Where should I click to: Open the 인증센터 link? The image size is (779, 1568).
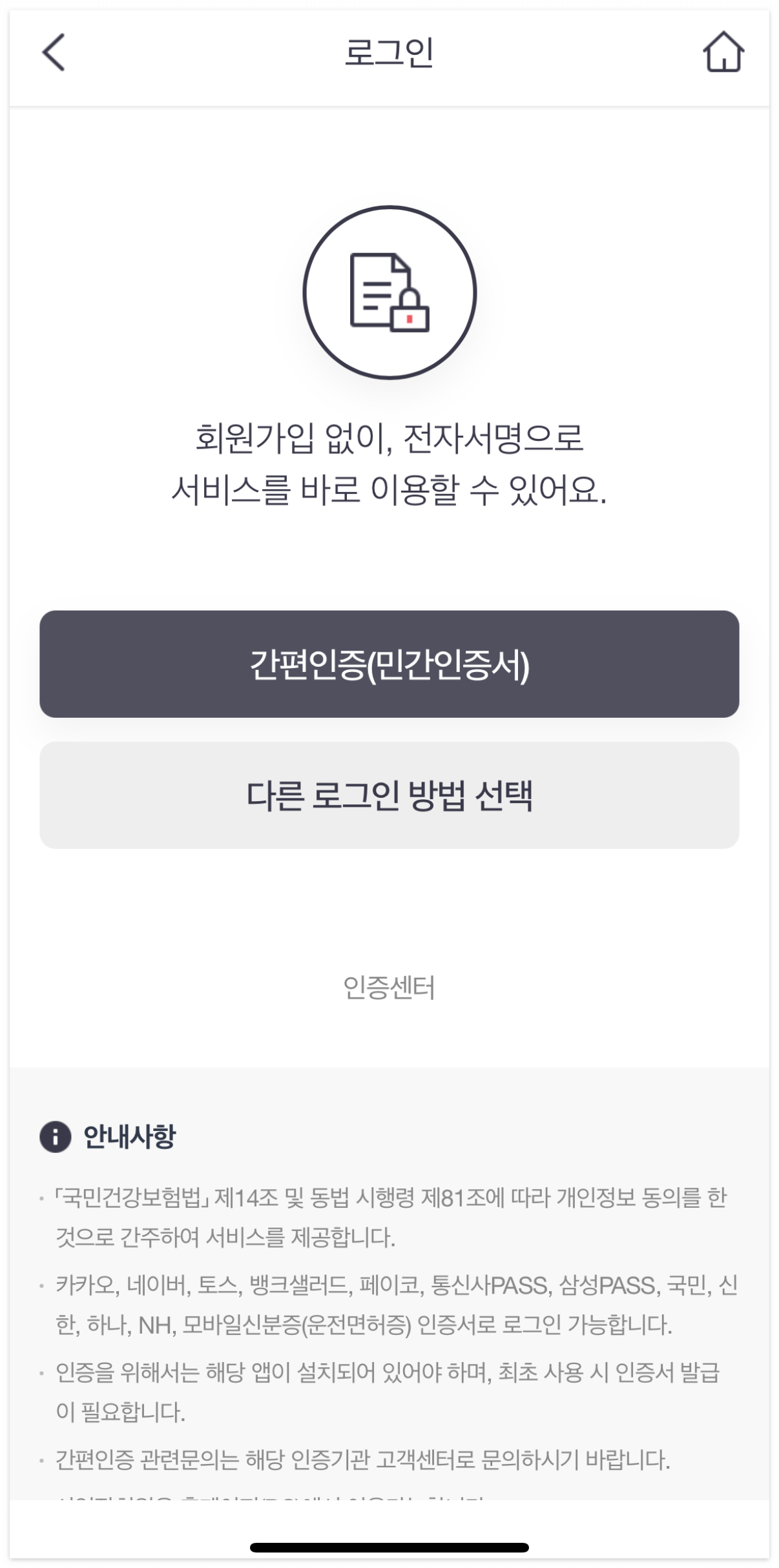click(389, 984)
